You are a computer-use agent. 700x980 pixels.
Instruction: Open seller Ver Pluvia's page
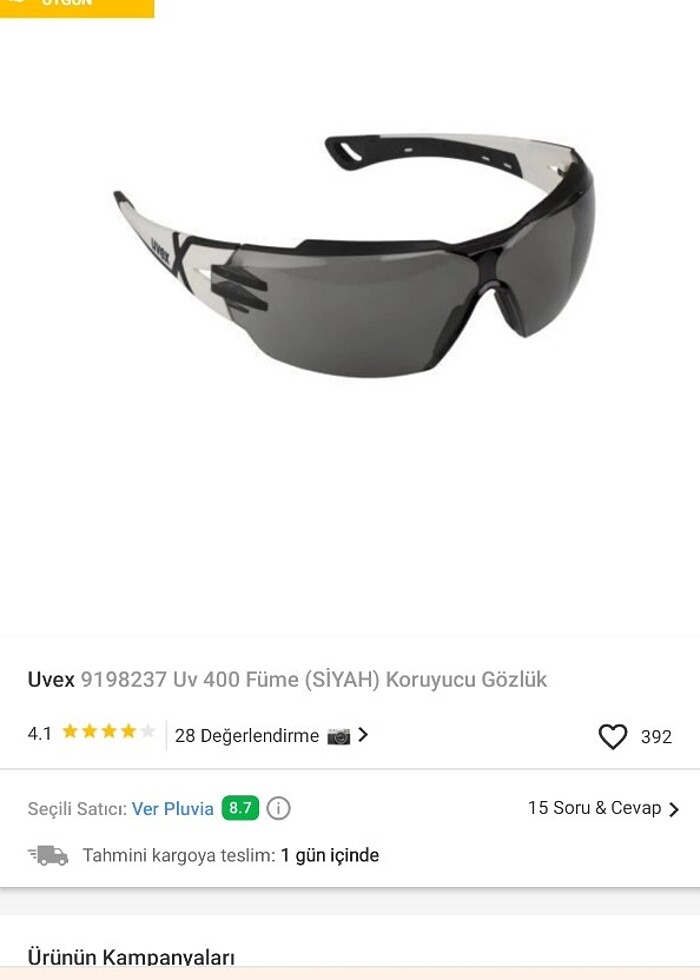pos(172,809)
